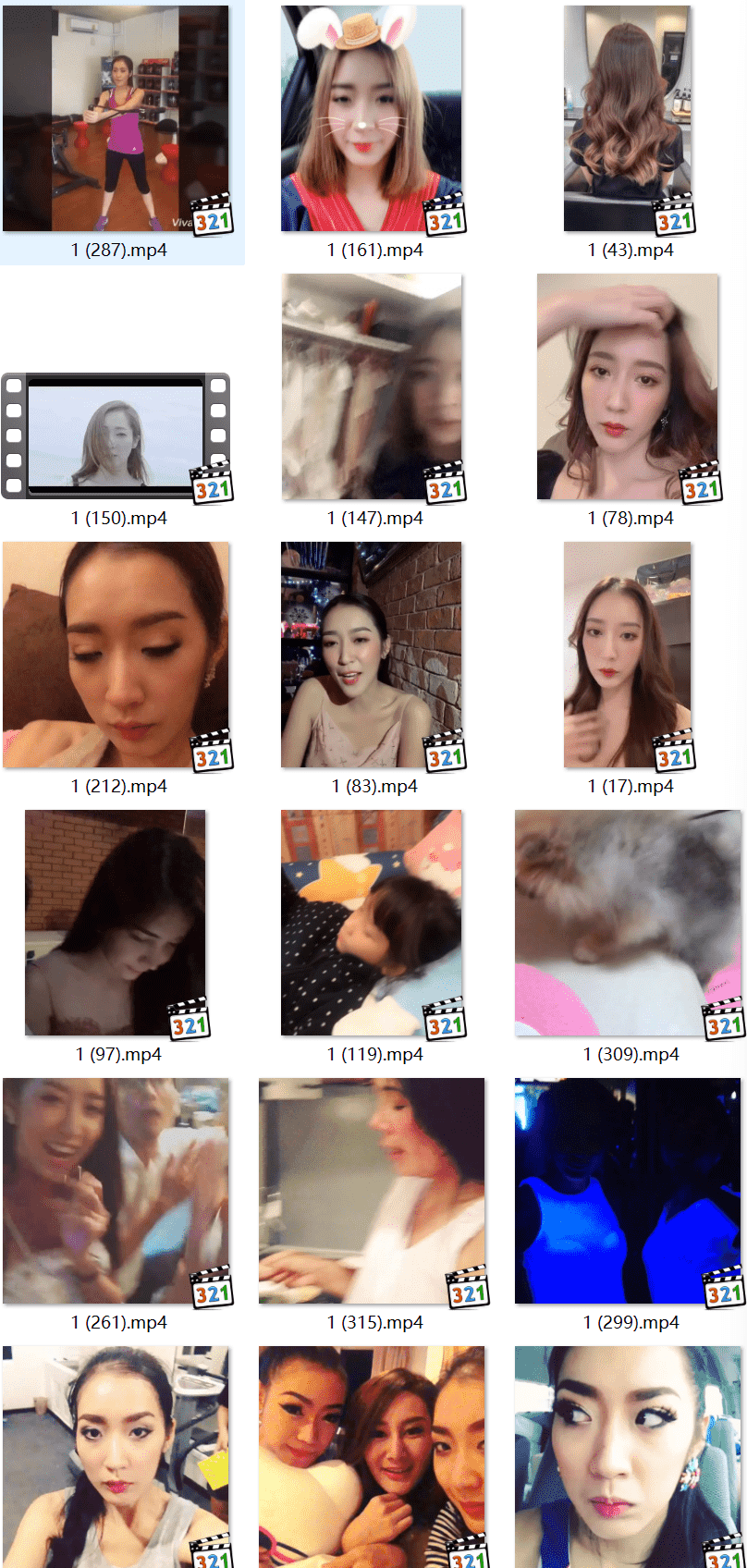
Task: Open the file 1 (119).mp4
Action: point(372,923)
